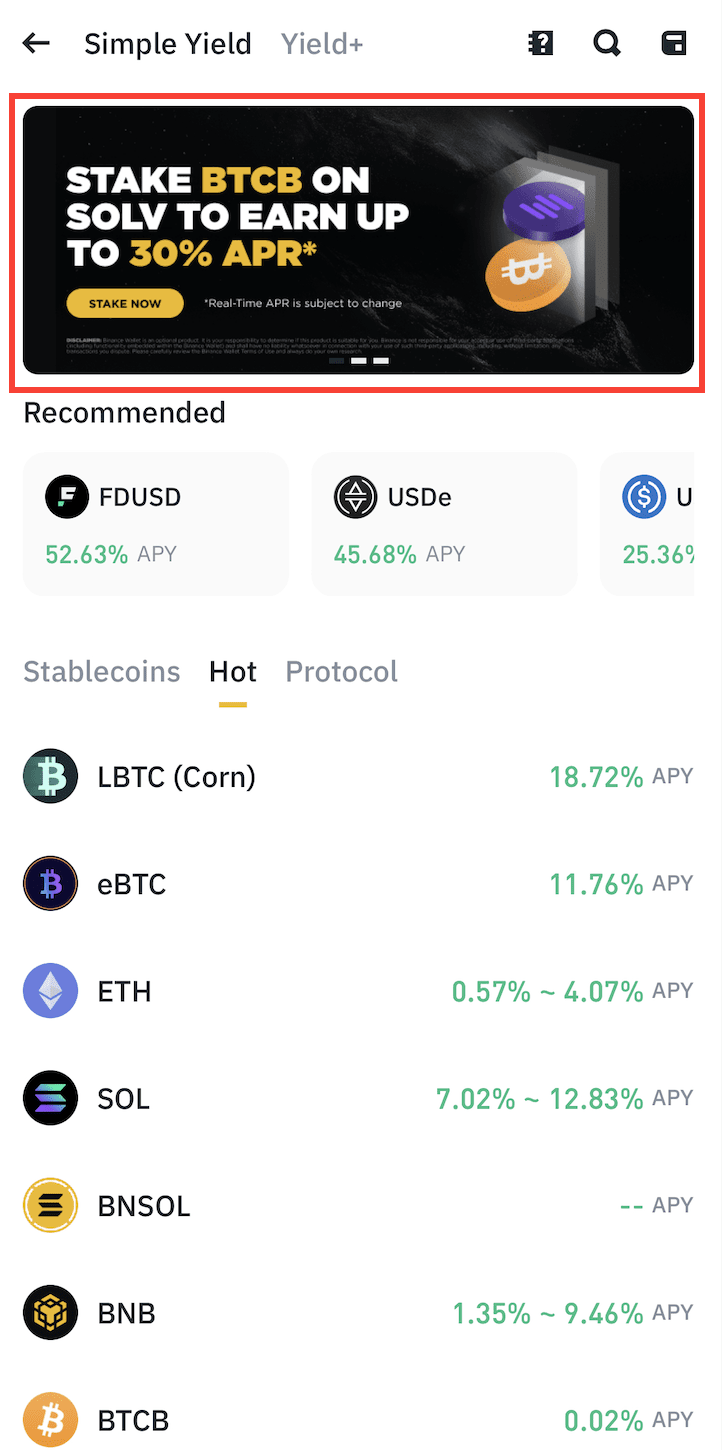This screenshot has height=1450, width=722.
Task: Open the rightmost top bar icon
Action: click(x=674, y=43)
